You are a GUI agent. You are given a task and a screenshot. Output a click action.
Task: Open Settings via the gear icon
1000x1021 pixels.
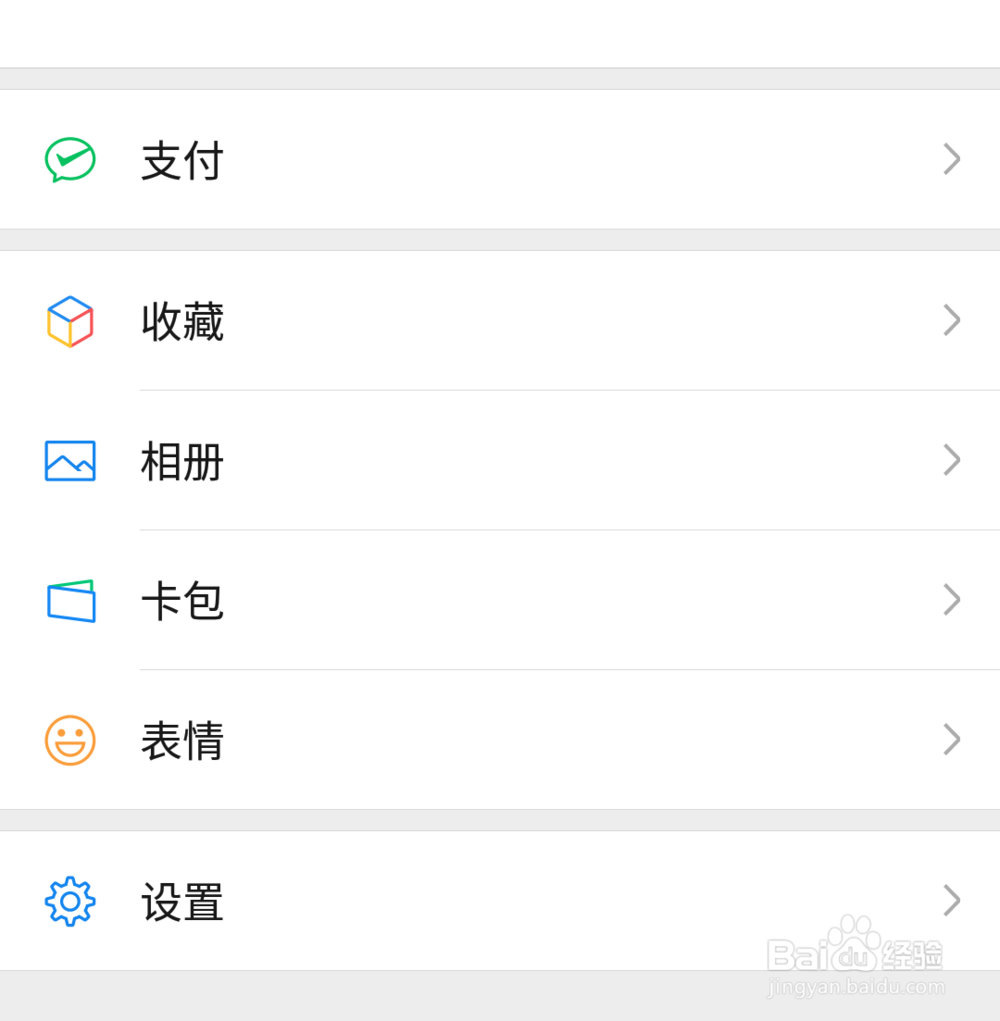click(x=70, y=901)
